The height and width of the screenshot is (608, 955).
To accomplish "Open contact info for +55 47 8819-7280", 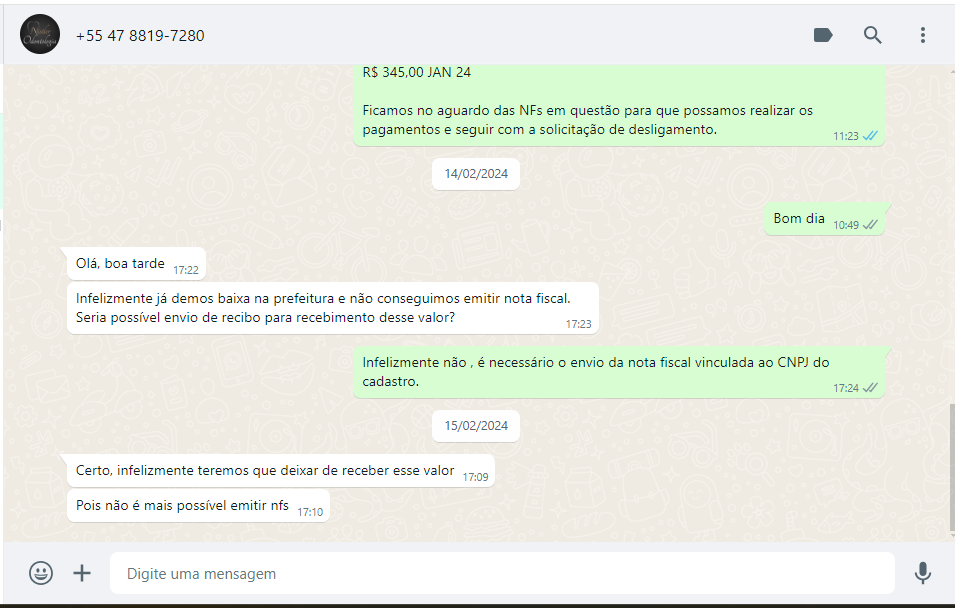I will [140, 35].
